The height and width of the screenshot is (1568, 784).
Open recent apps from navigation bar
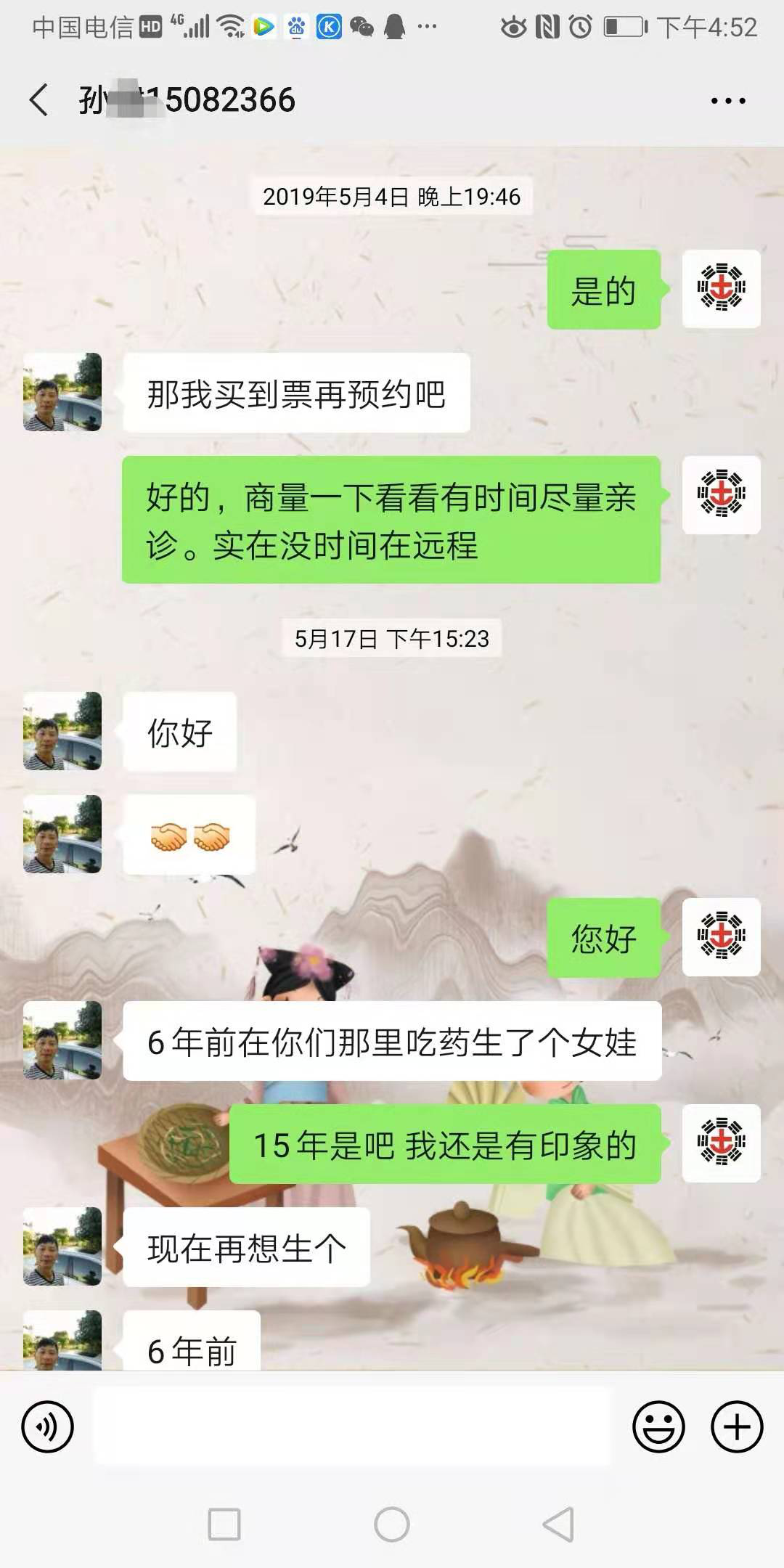click(224, 1524)
